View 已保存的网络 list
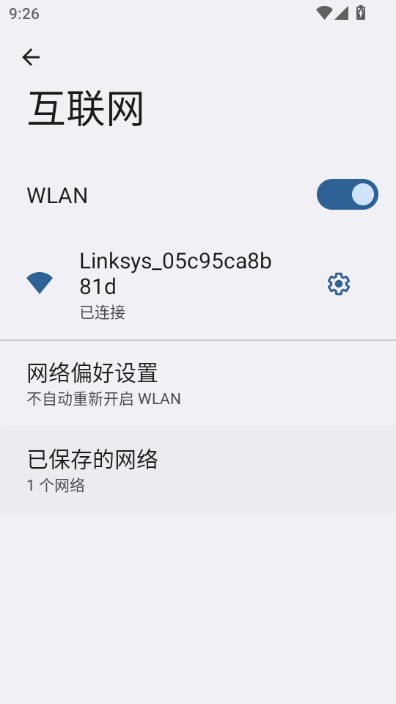Screen dimensions: 396x704 pyautogui.click(x=198, y=469)
